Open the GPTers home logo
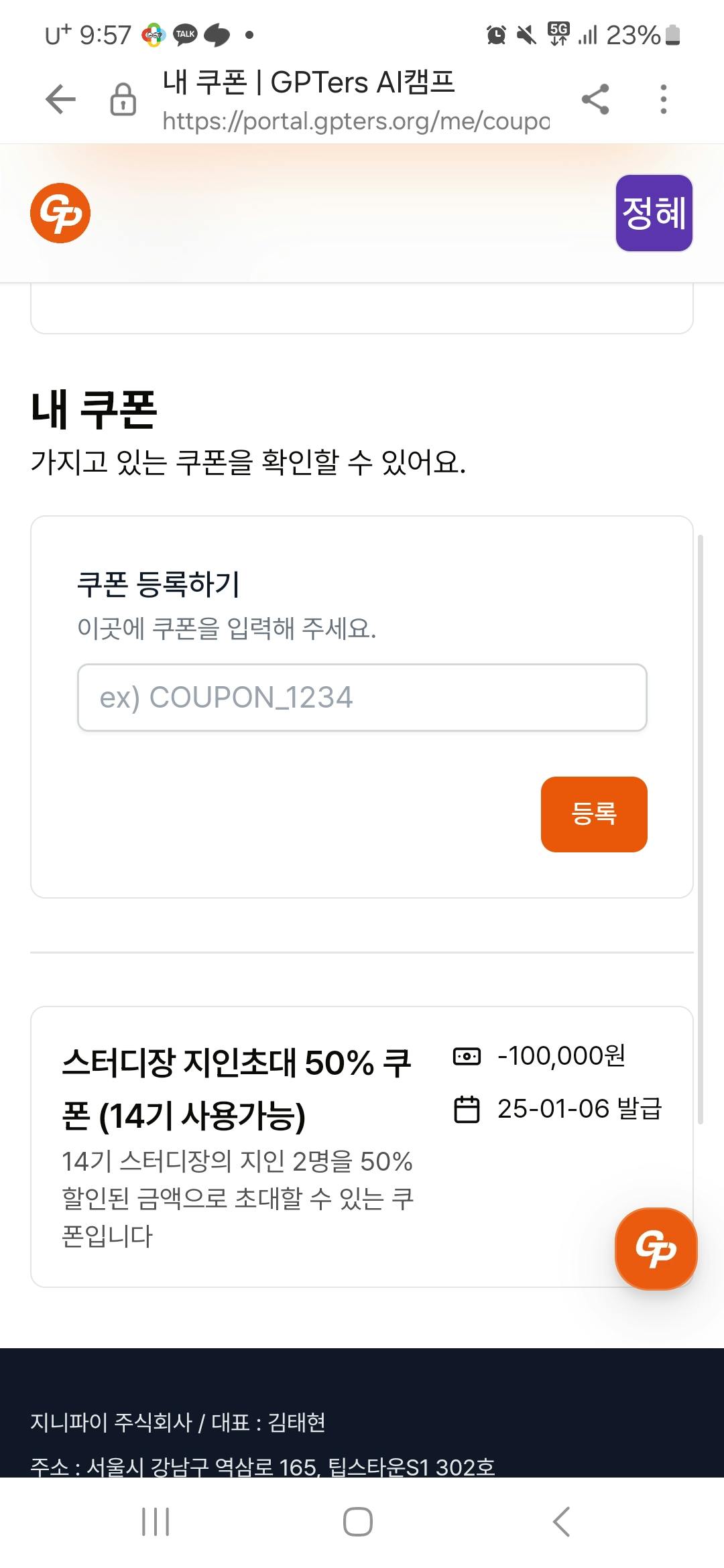The width and height of the screenshot is (724, 1568). click(60, 213)
